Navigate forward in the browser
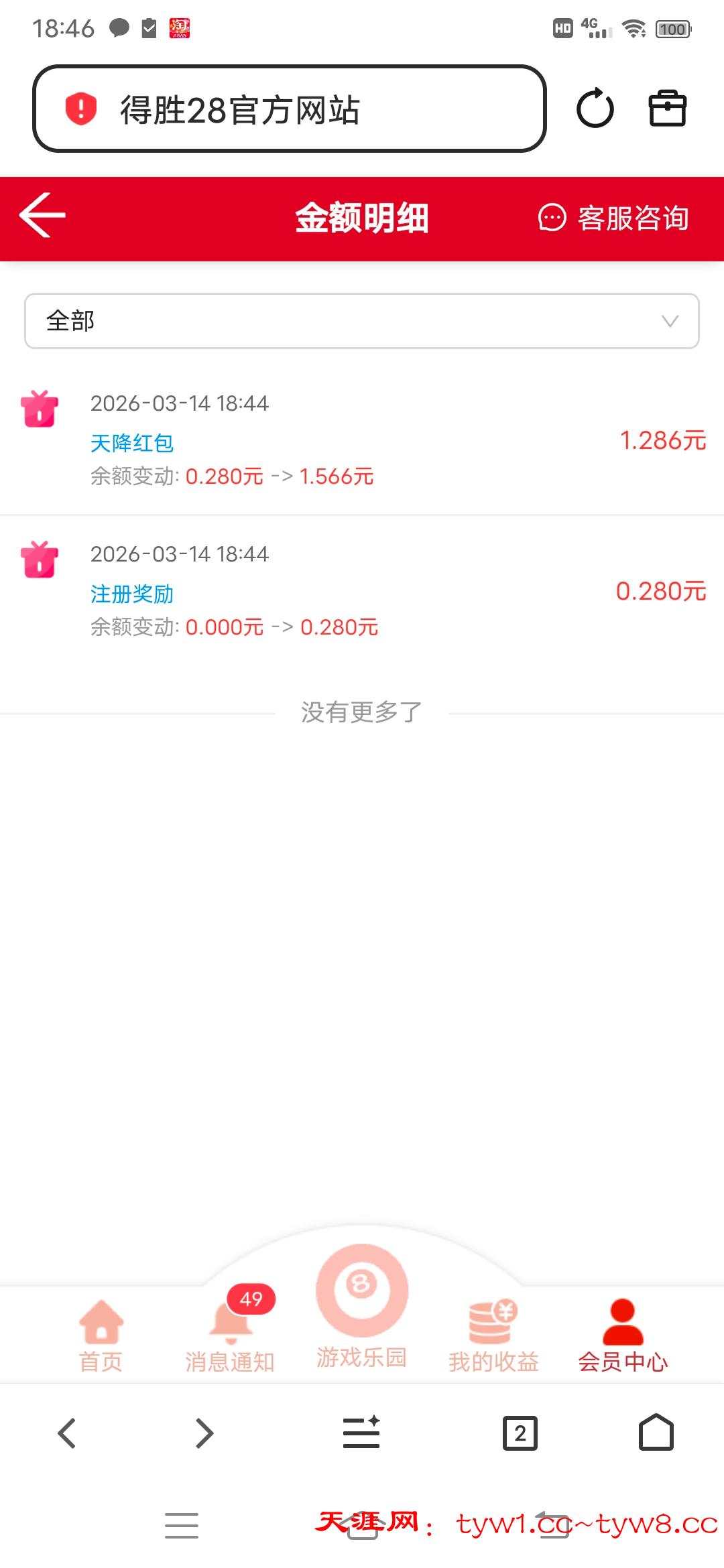The height and width of the screenshot is (1568, 724). pyautogui.click(x=204, y=1433)
